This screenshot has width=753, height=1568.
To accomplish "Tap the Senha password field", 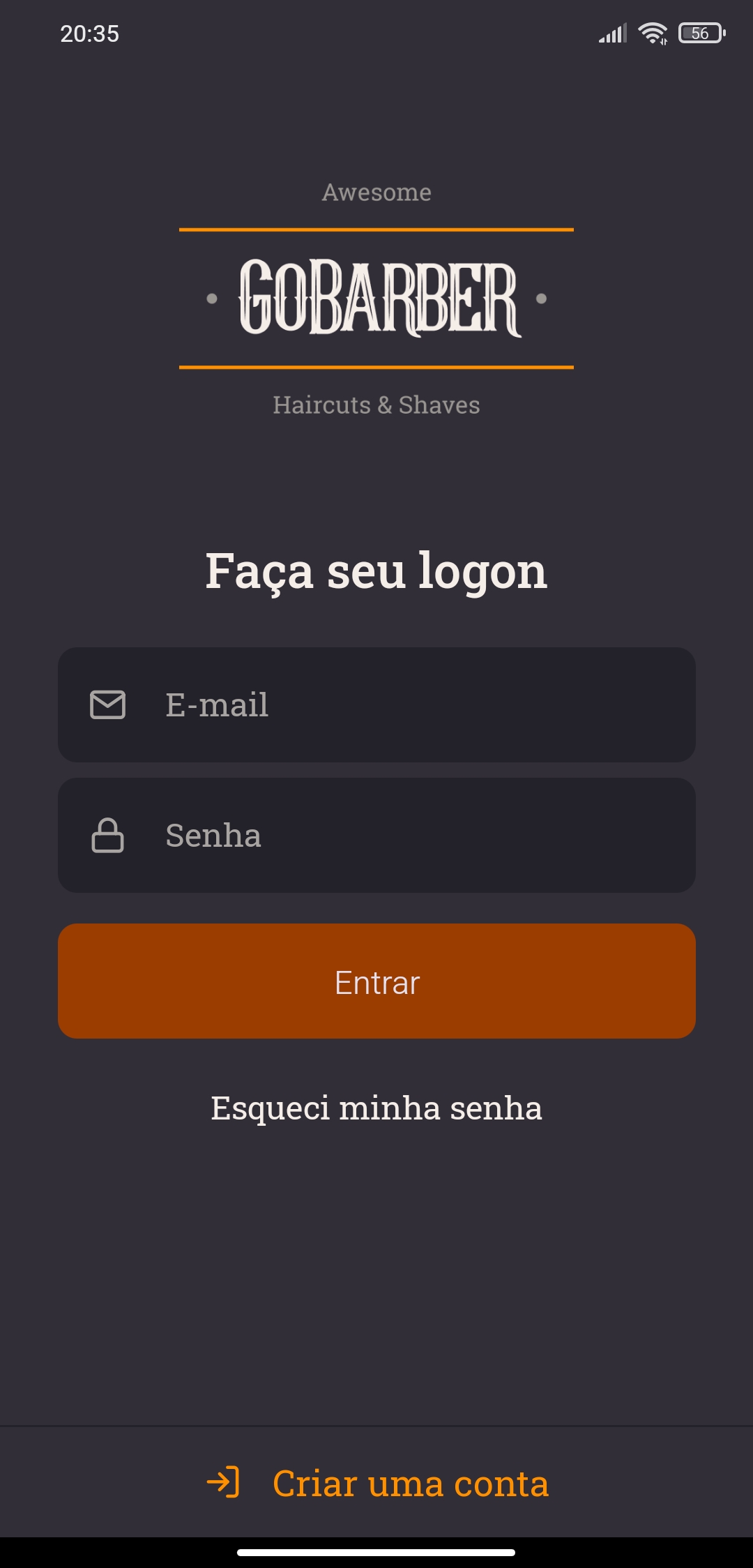I will coord(376,836).
